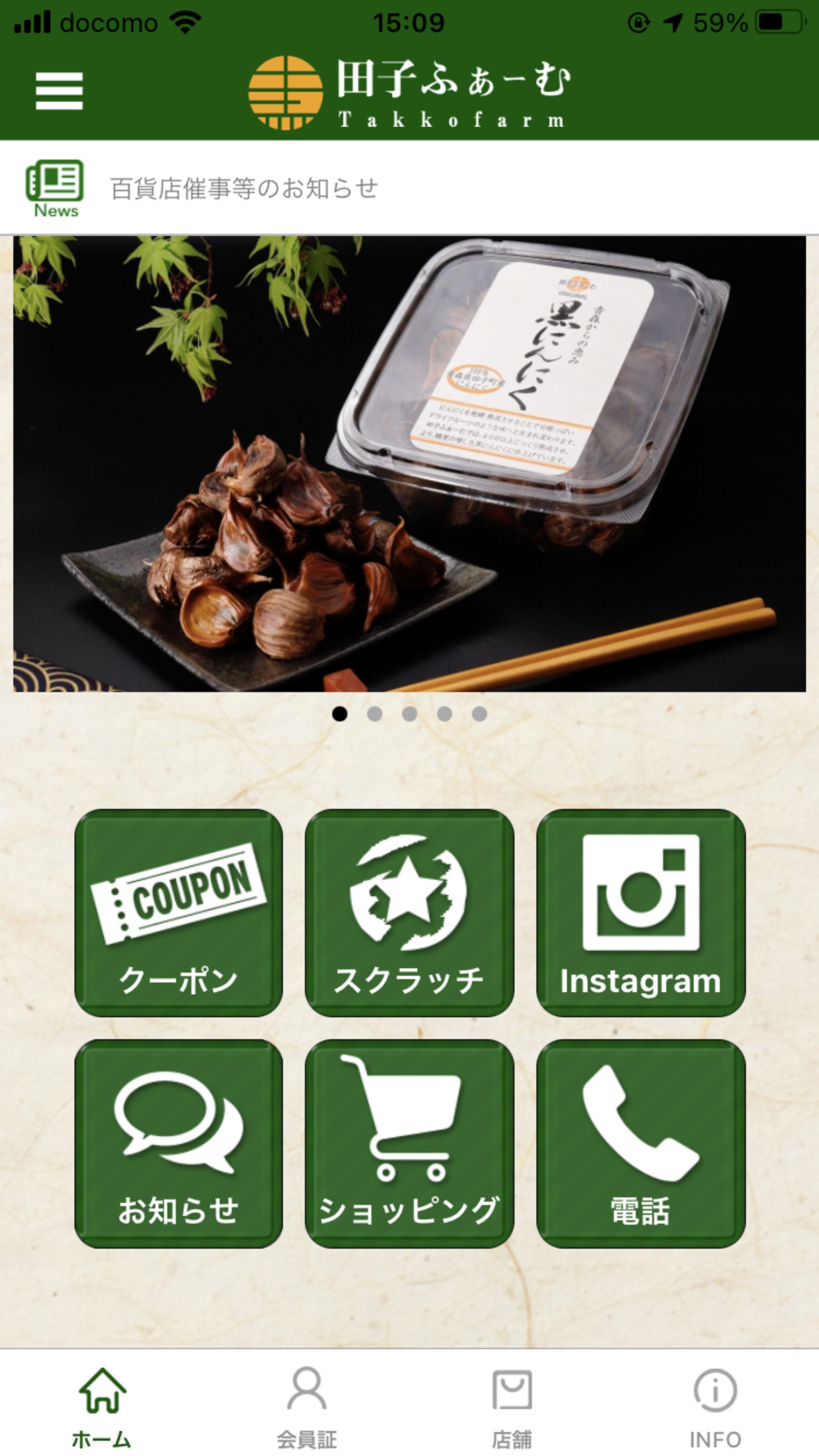Open the お知らせ notices tile

click(179, 1144)
